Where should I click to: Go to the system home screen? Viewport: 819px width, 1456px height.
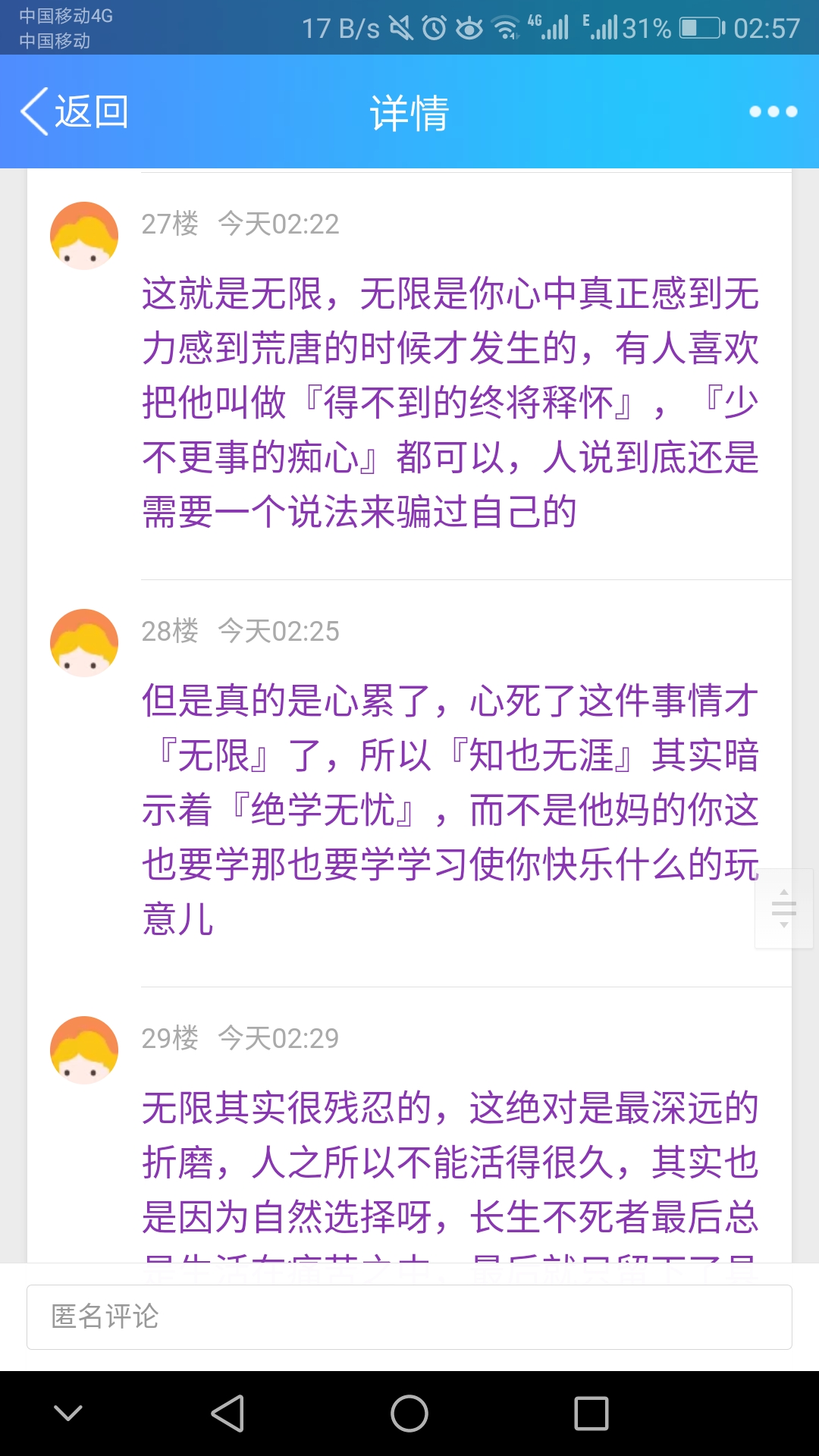(409, 1414)
